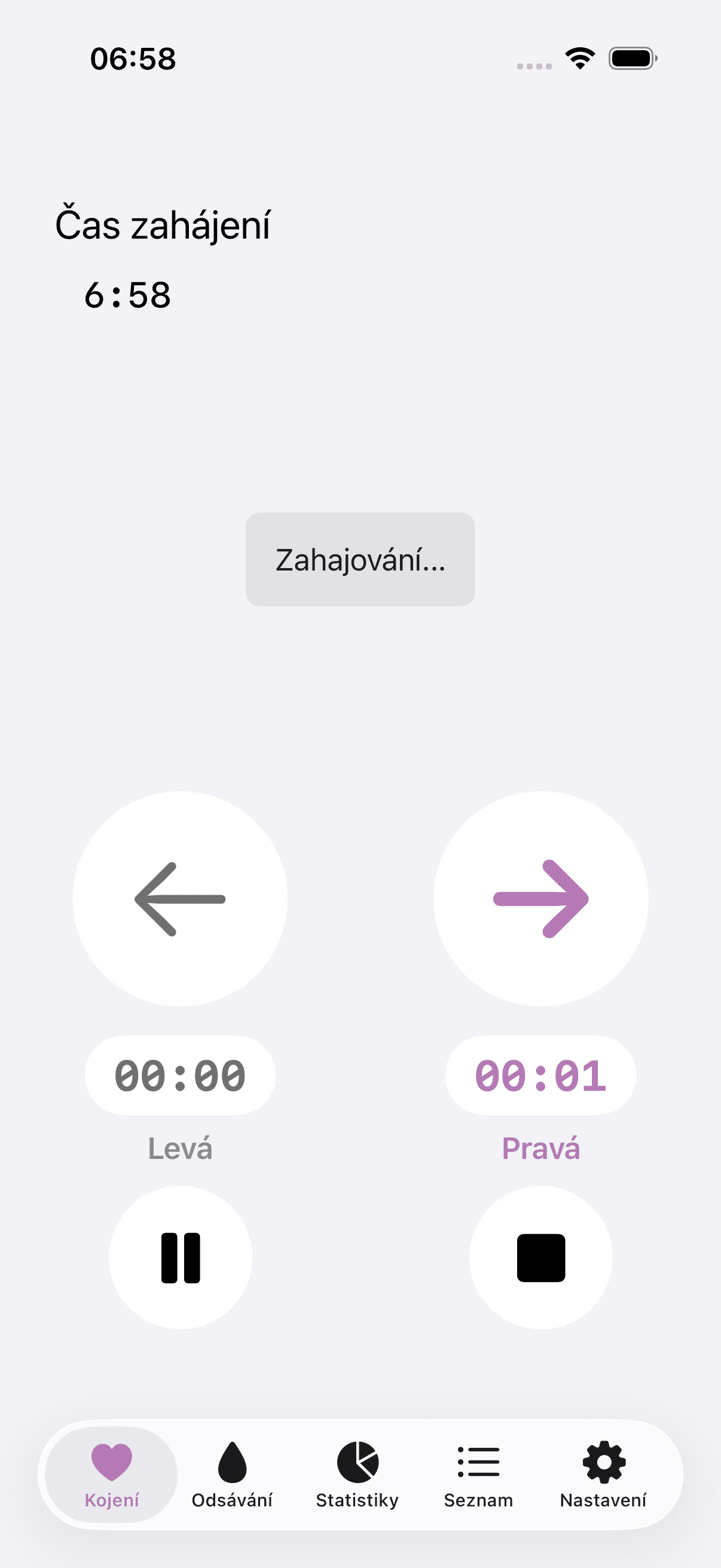Select the Levá timer showing 00:00
Screen dimensions: 721x1568
pos(179,1076)
